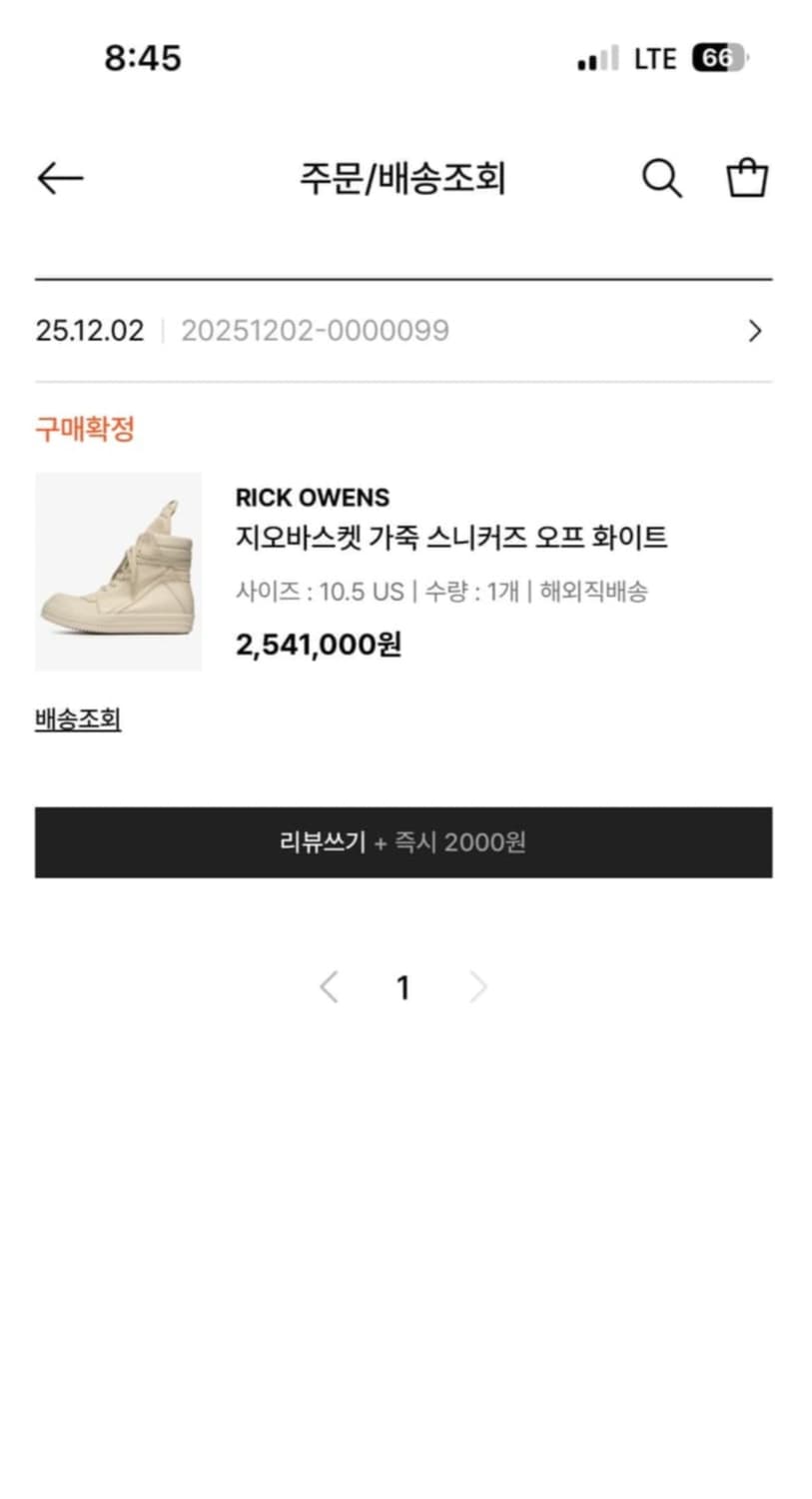Expand order 20251202-0000099 details via the chevron
This screenshot has height=1499, width=812.
coord(756,331)
